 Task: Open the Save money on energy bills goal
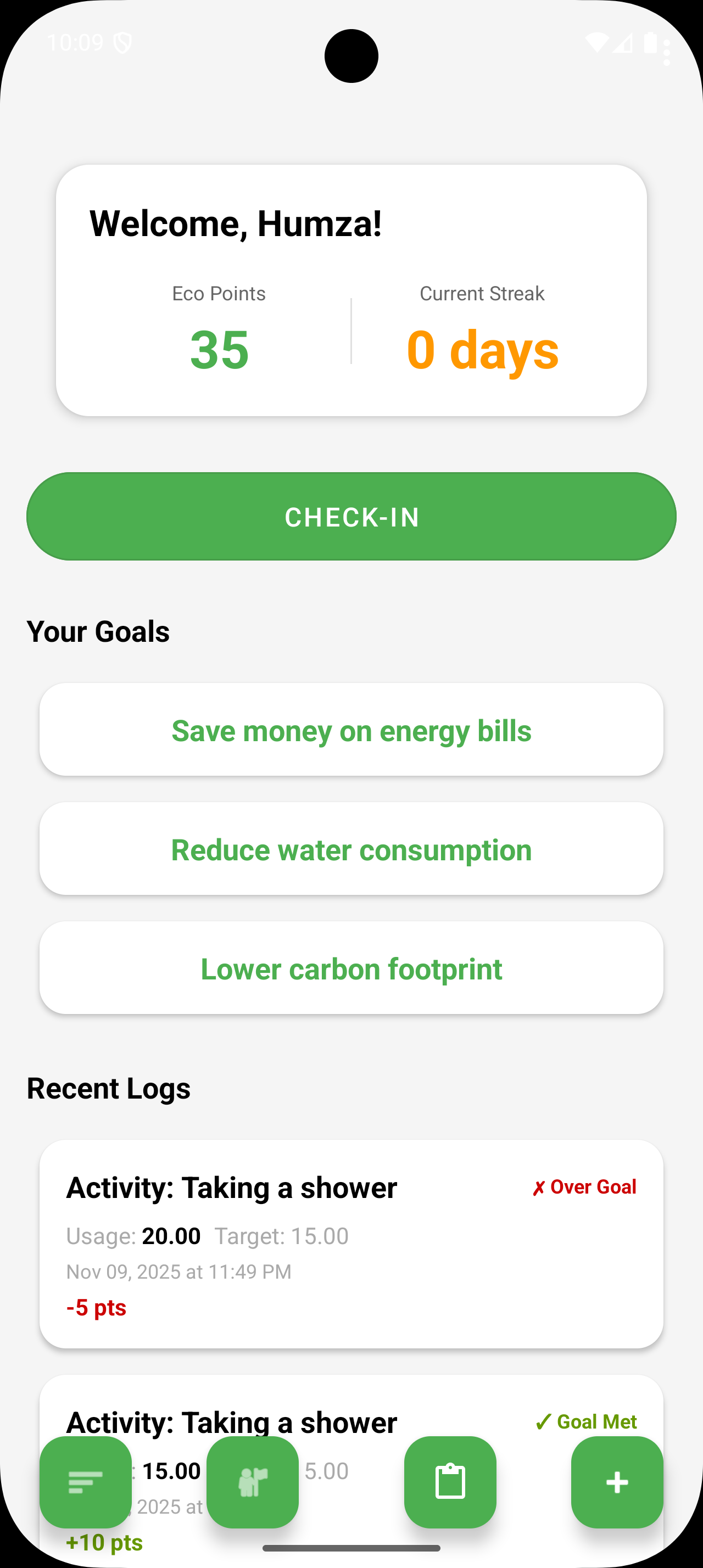(351, 729)
